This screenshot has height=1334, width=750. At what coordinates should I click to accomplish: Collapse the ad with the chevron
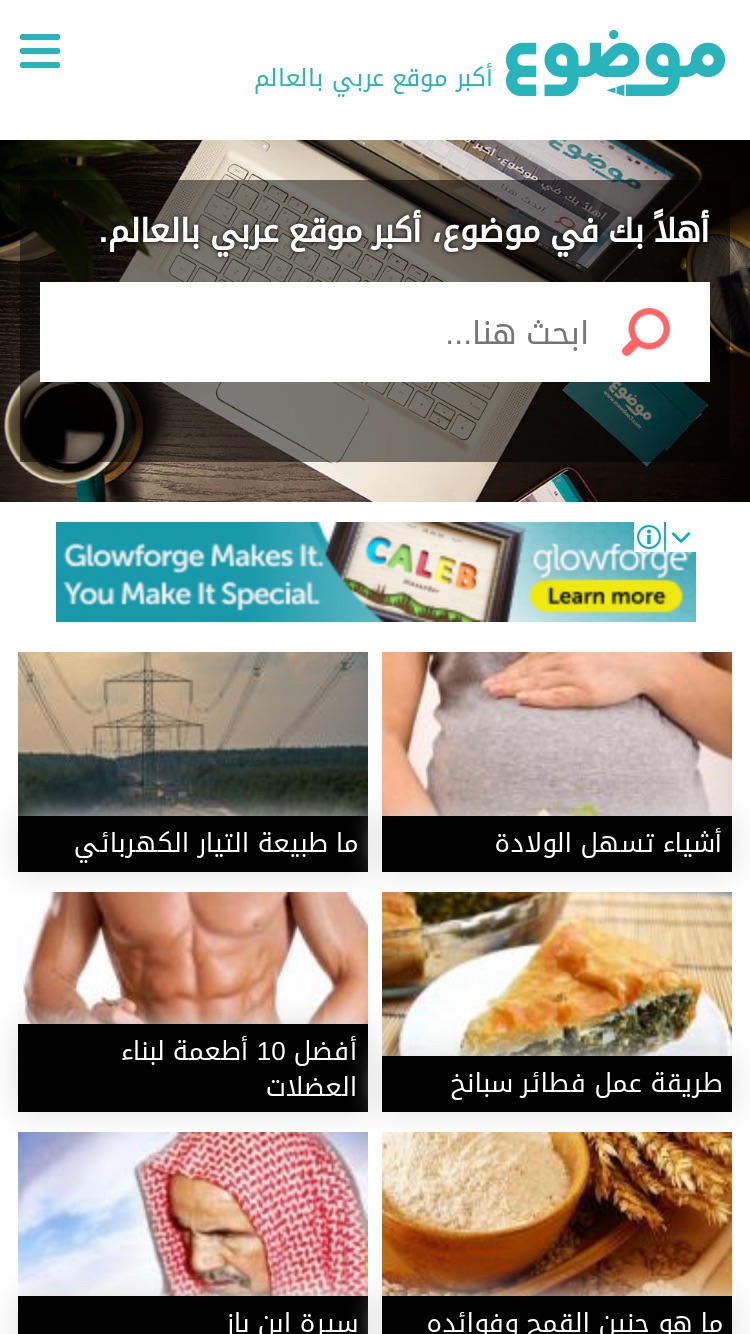(681, 537)
